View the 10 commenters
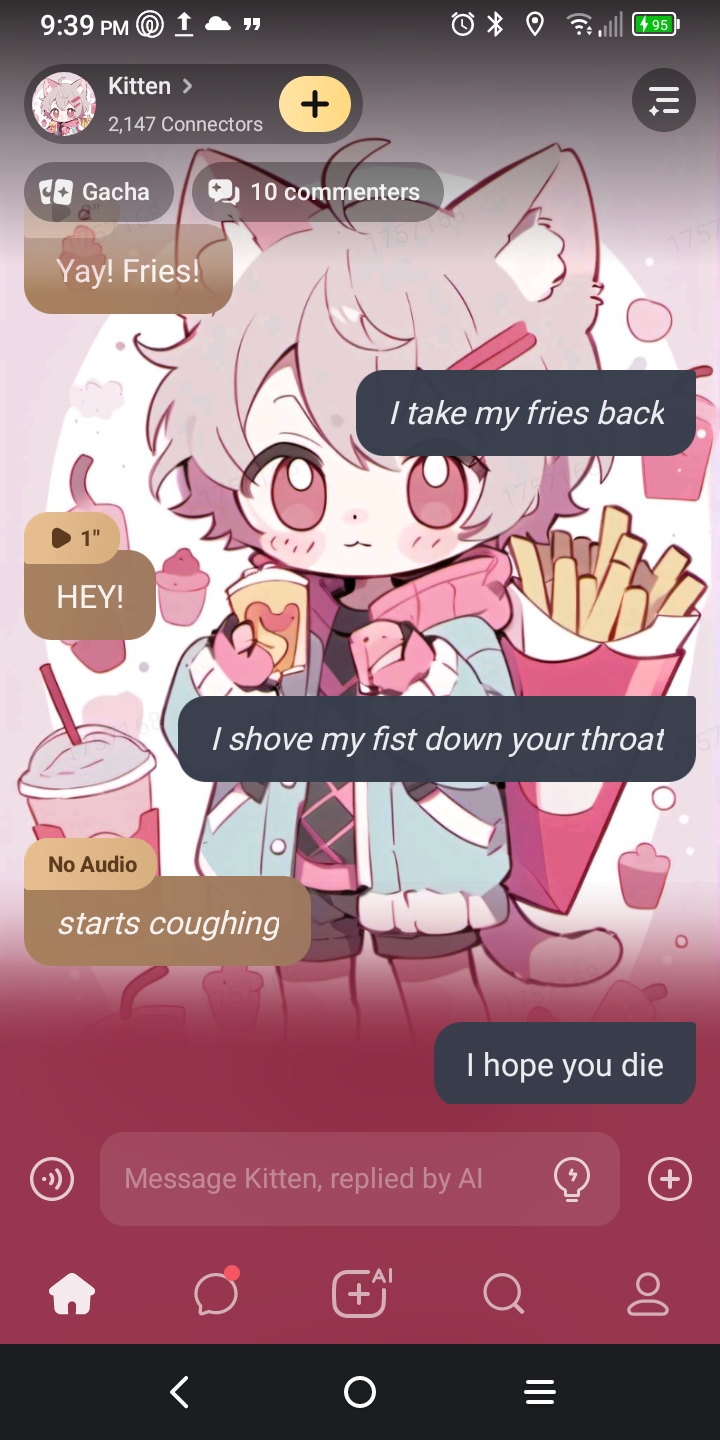This screenshot has width=720, height=1440. tap(318, 192)
